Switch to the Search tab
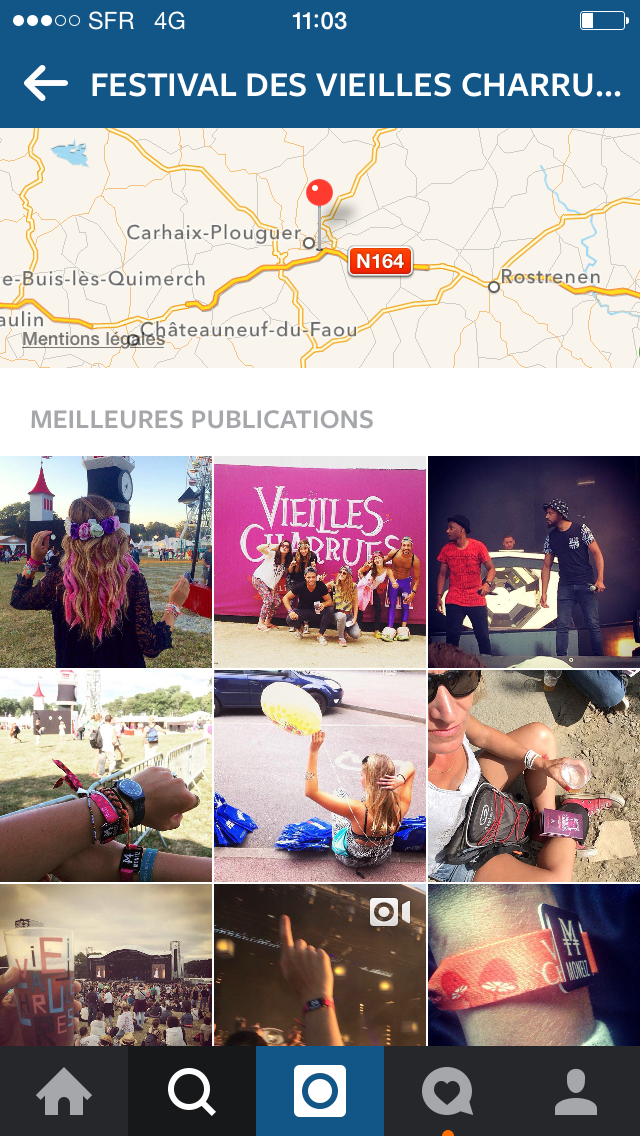This screenshot has height=1136, width=640. 192,1091
